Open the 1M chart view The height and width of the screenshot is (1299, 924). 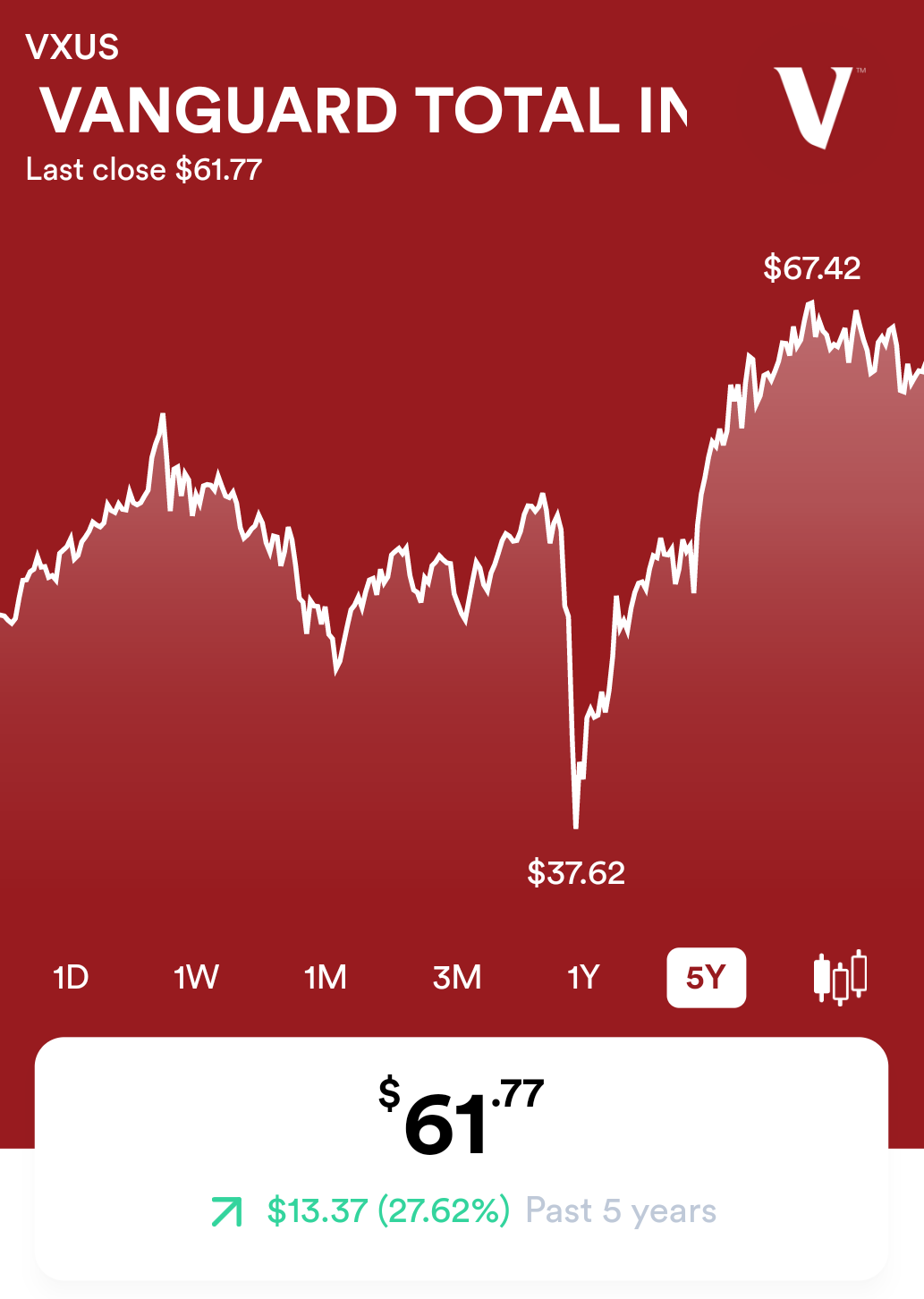[326, 978]
